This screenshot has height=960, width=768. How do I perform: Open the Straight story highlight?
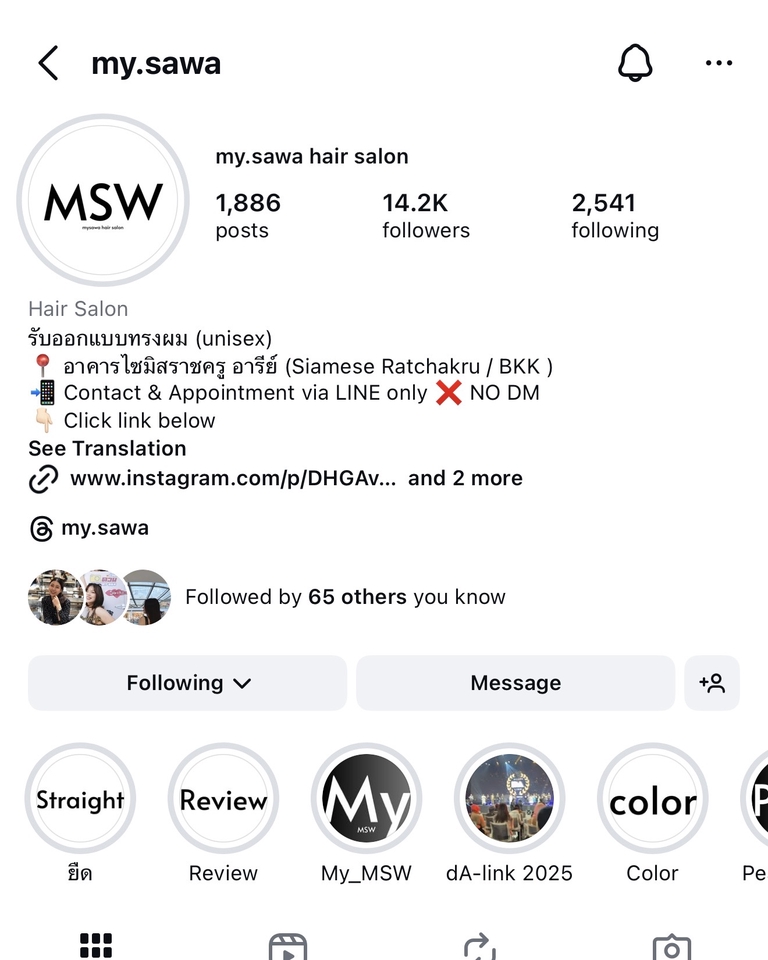[x=80, y=799]
